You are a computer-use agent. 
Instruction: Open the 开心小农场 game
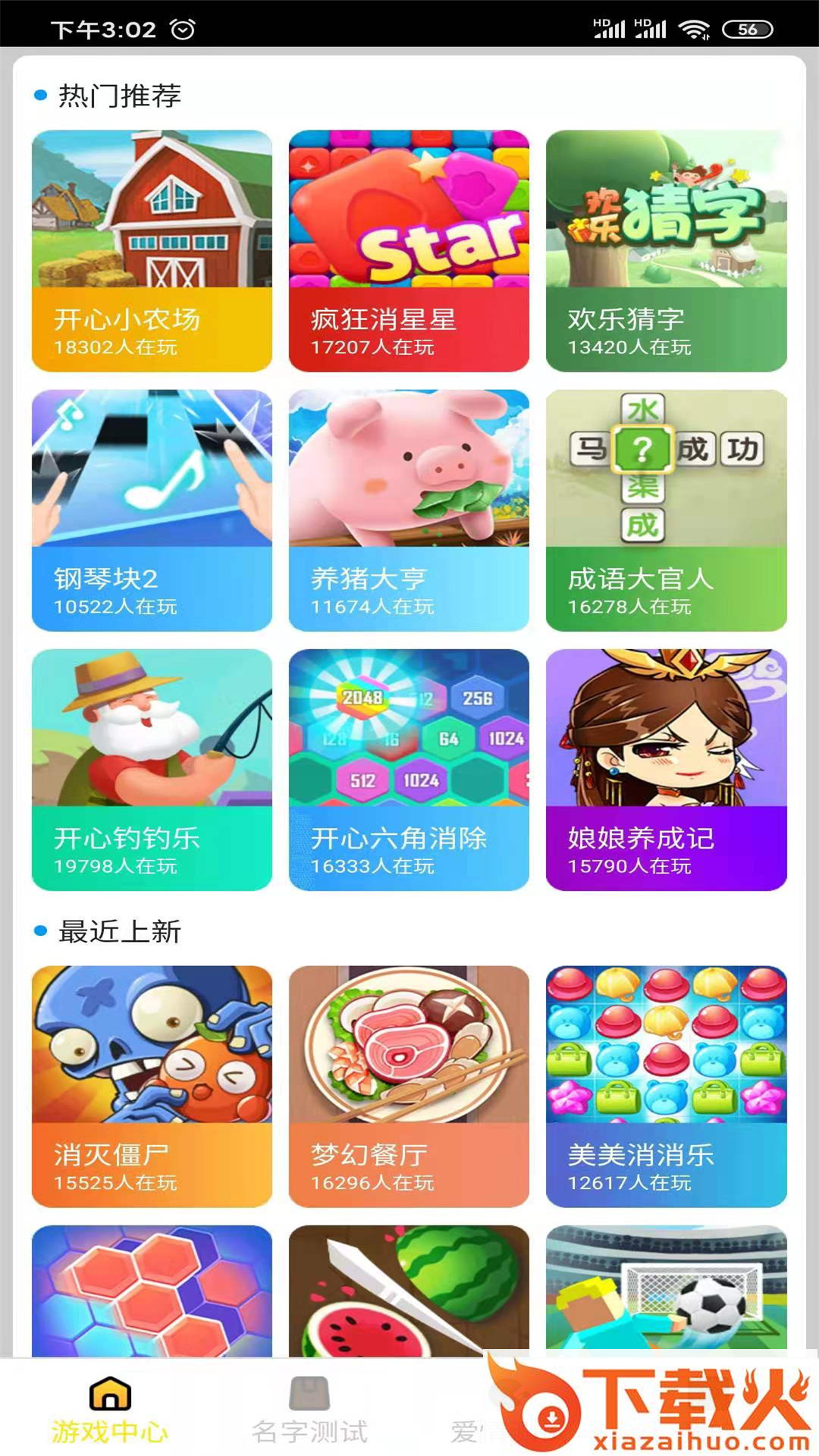(x=152, y=251)
